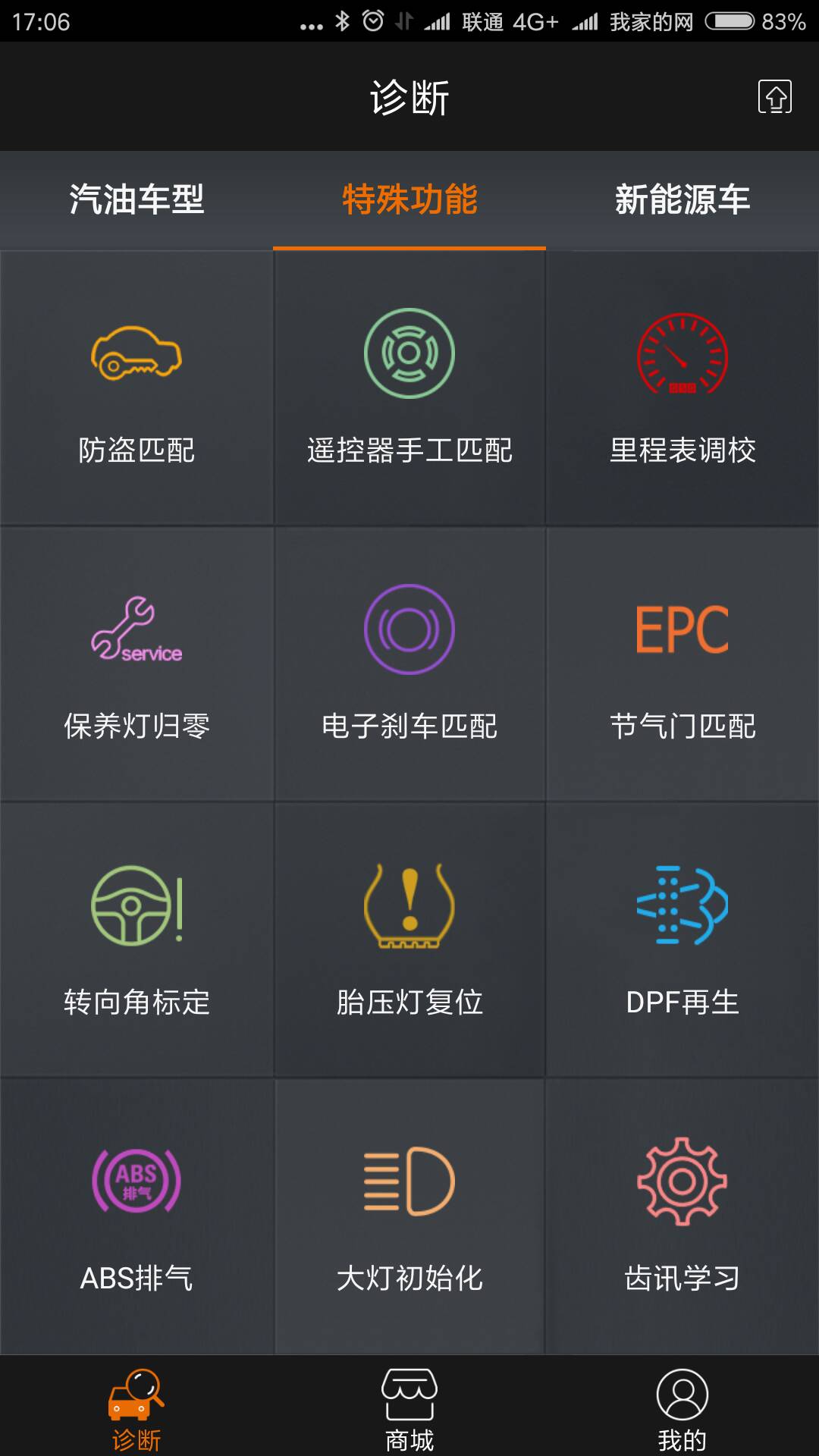Select 保养灯归零 service reset

(x=136, y=664)
